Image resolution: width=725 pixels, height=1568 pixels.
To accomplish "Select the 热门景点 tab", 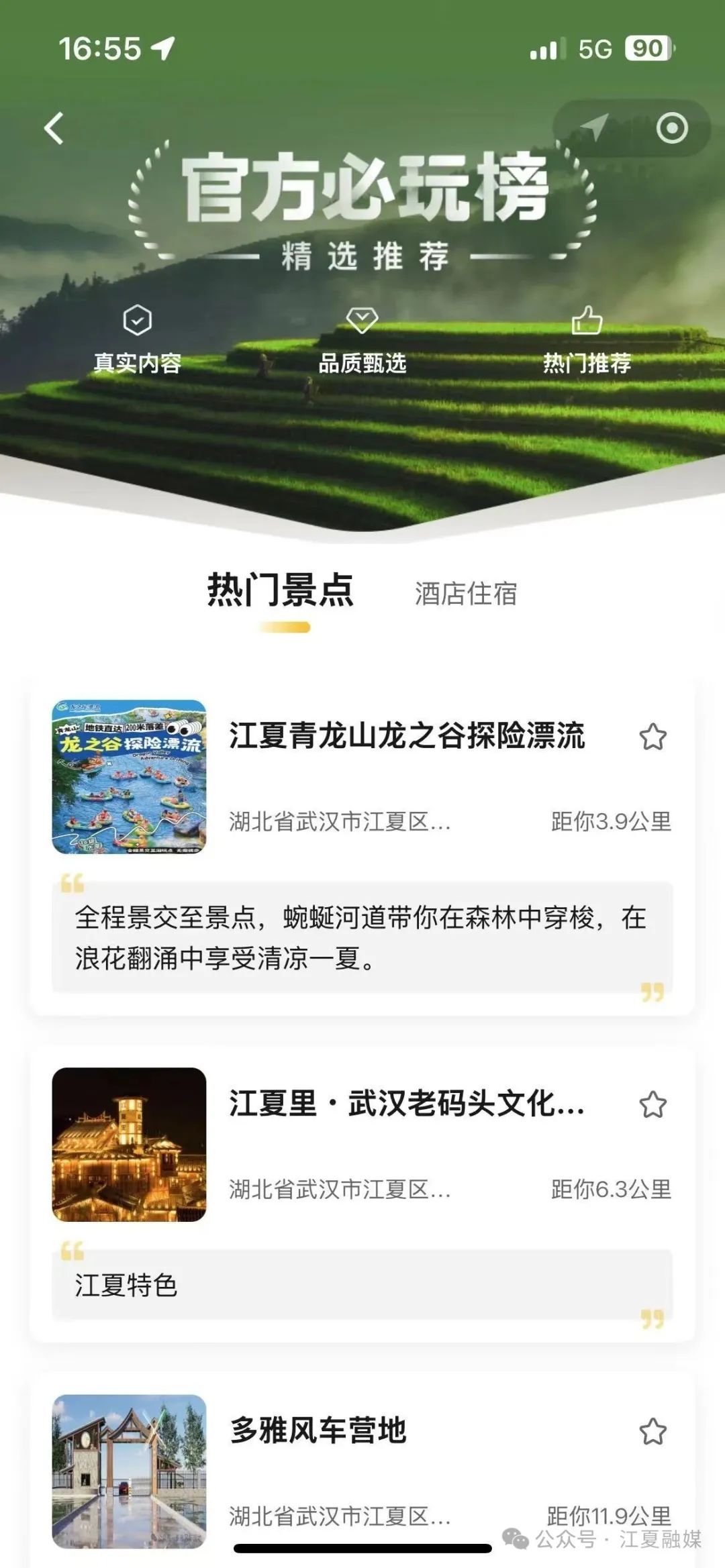I will coord(281,591).
